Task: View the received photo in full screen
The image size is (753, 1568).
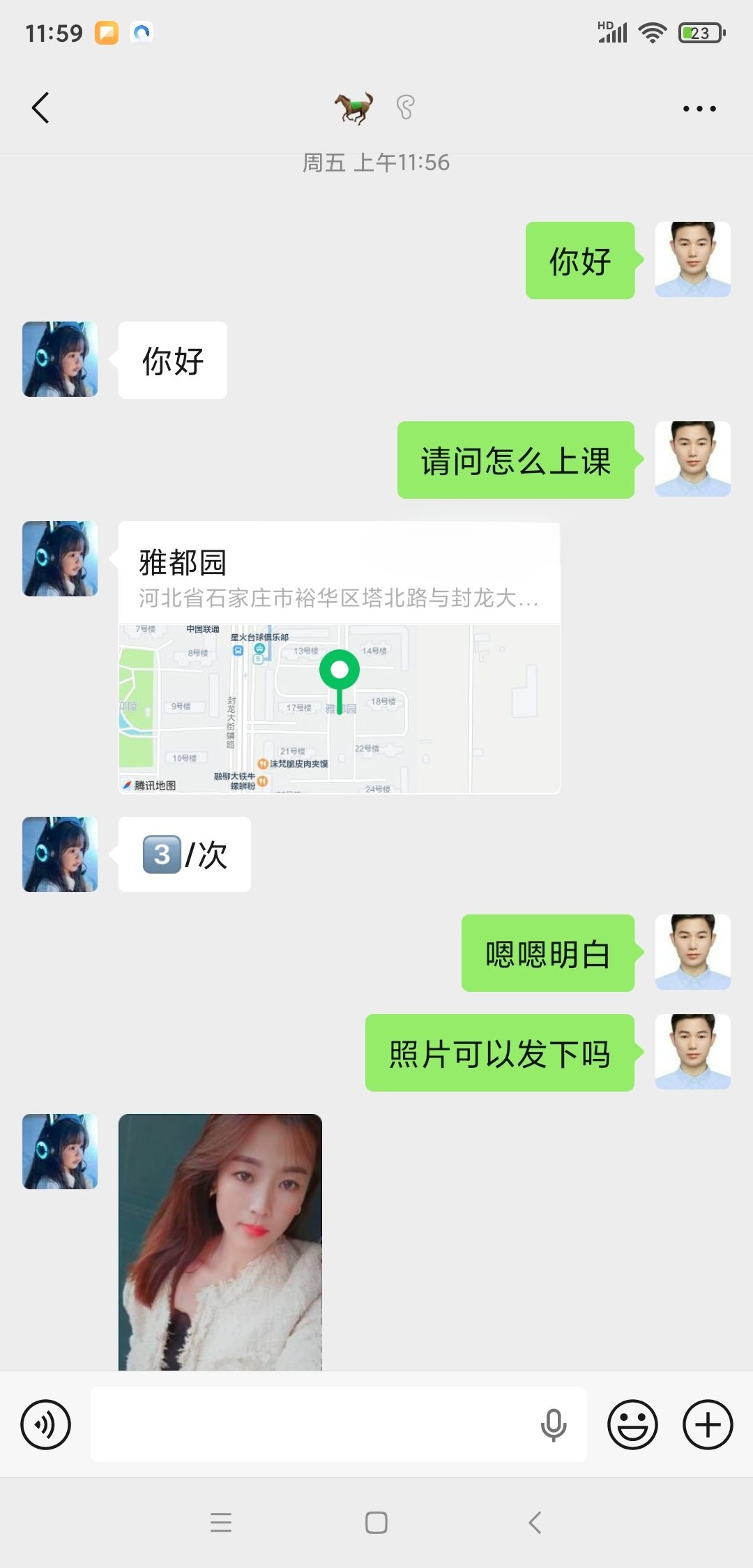Action: tap(220, 1242)
